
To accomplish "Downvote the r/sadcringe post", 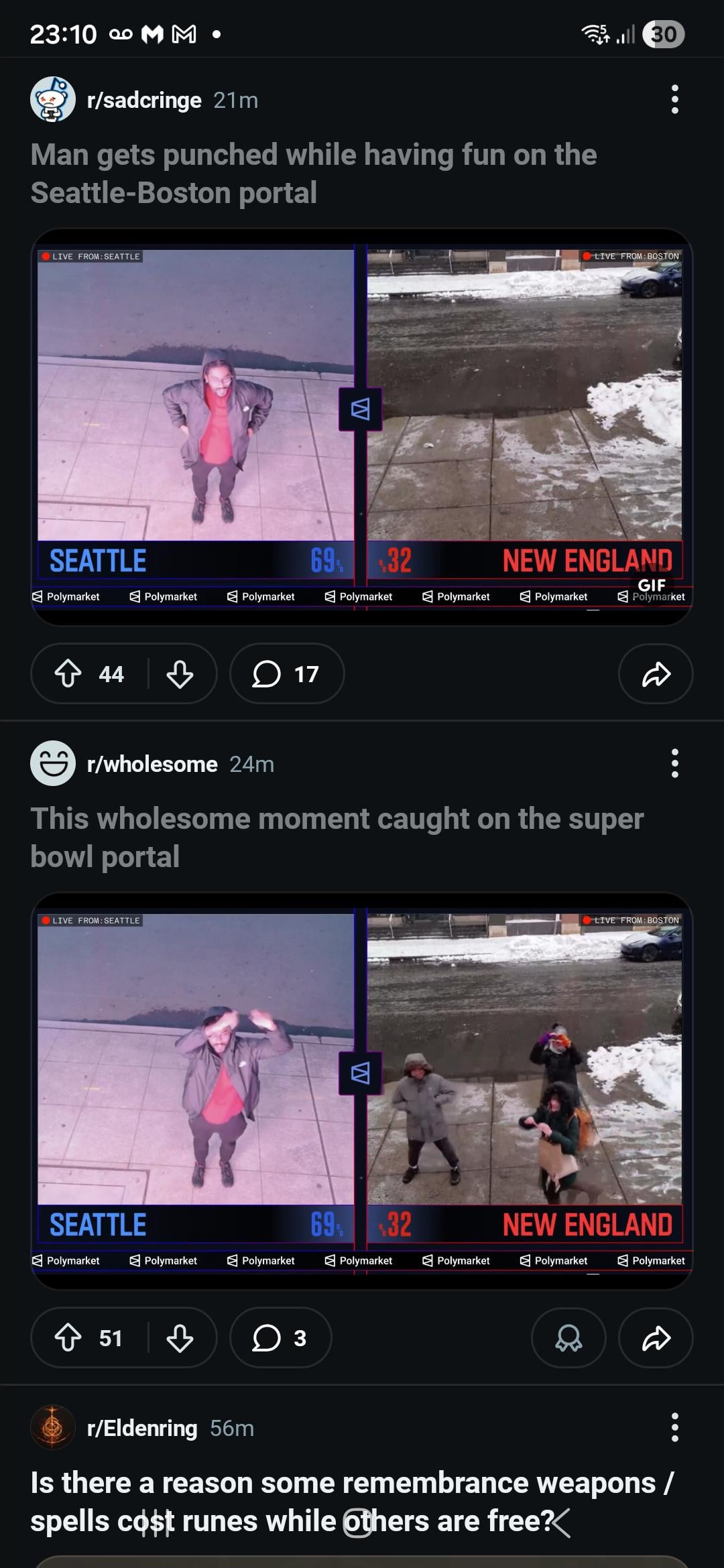I will [x=180, y=673].
